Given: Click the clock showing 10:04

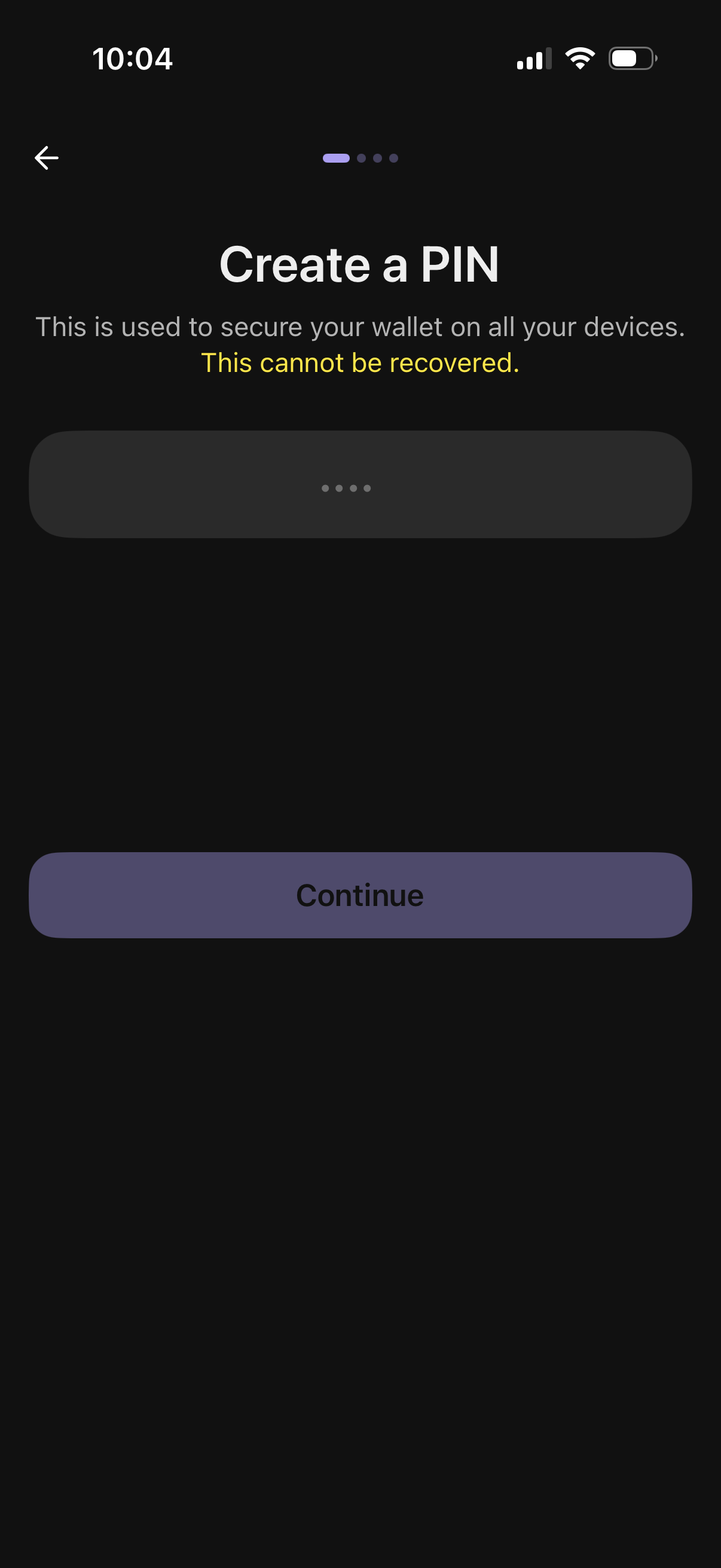Looking at the screenshot, I should click(133, 59).
